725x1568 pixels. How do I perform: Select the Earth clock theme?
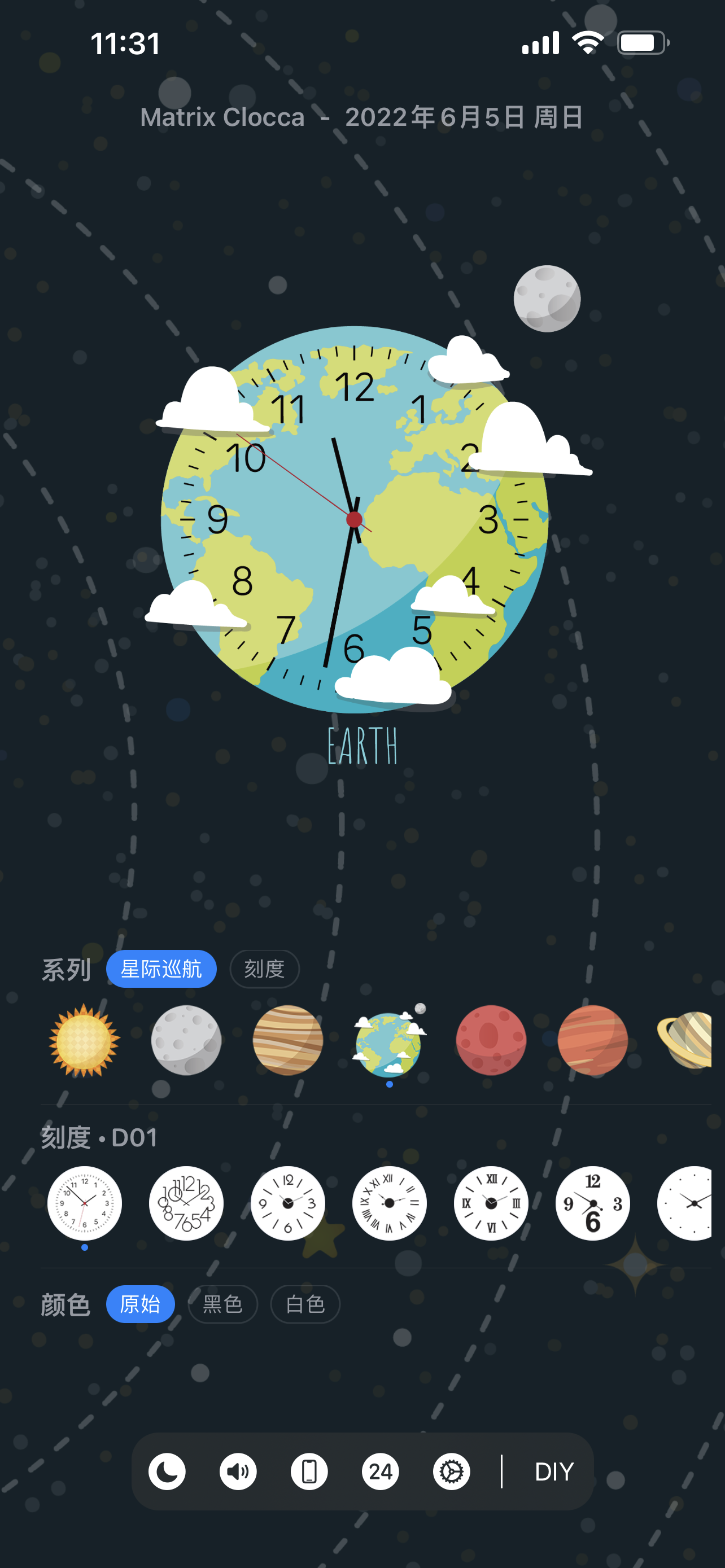click(389, 1040)
